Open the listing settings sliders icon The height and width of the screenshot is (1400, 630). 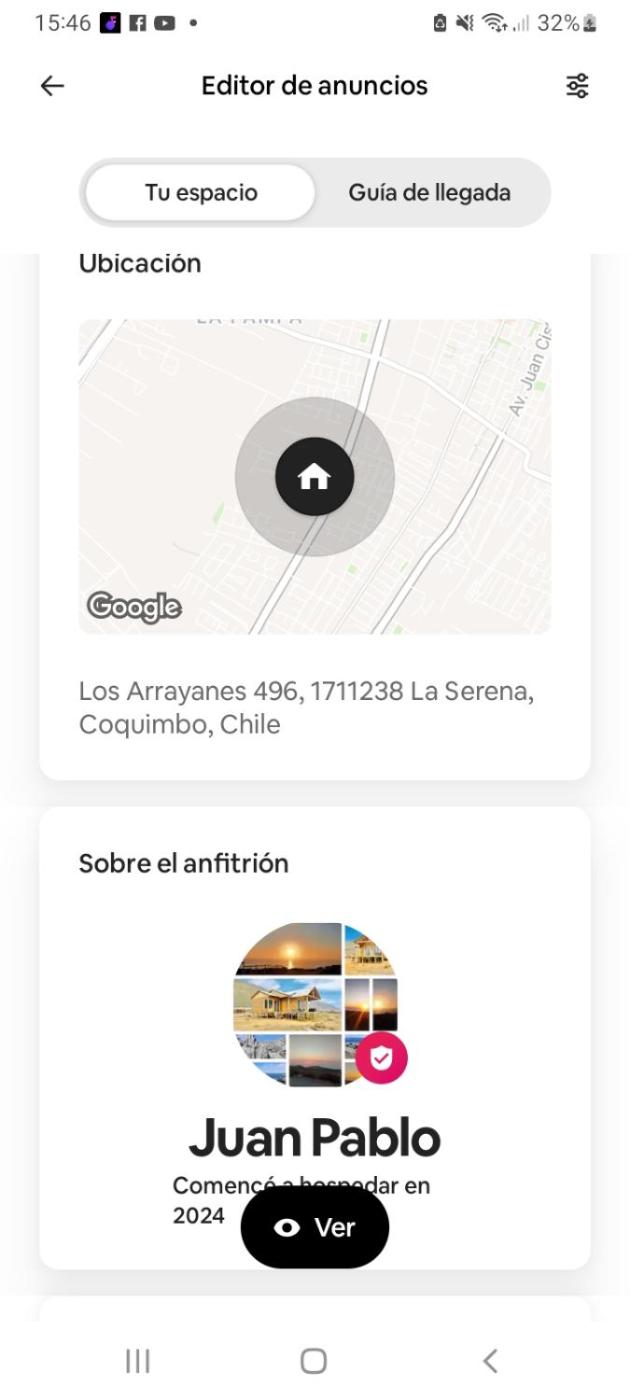click(577, 86)
